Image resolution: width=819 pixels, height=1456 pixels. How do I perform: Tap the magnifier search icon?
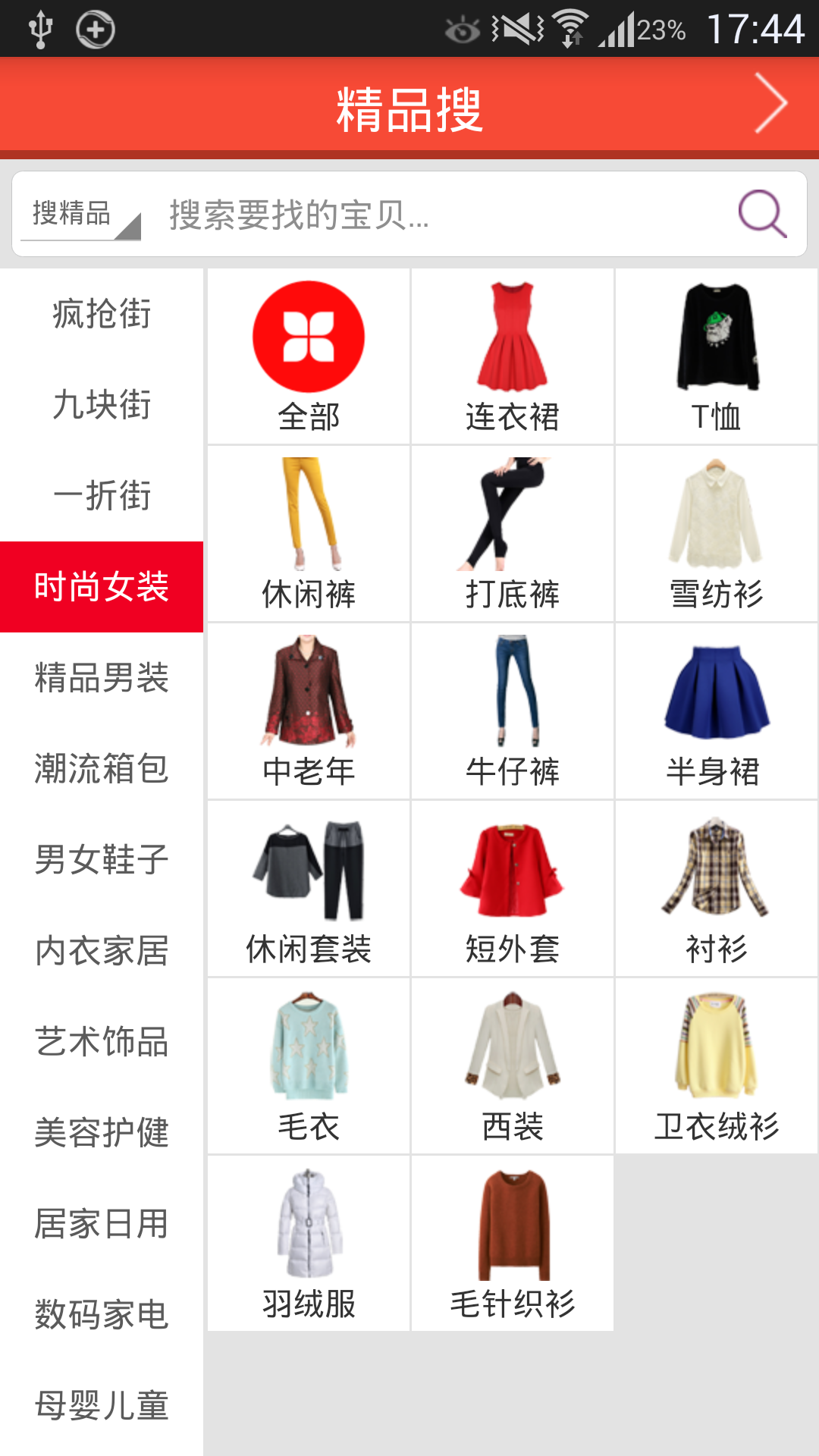762,214
